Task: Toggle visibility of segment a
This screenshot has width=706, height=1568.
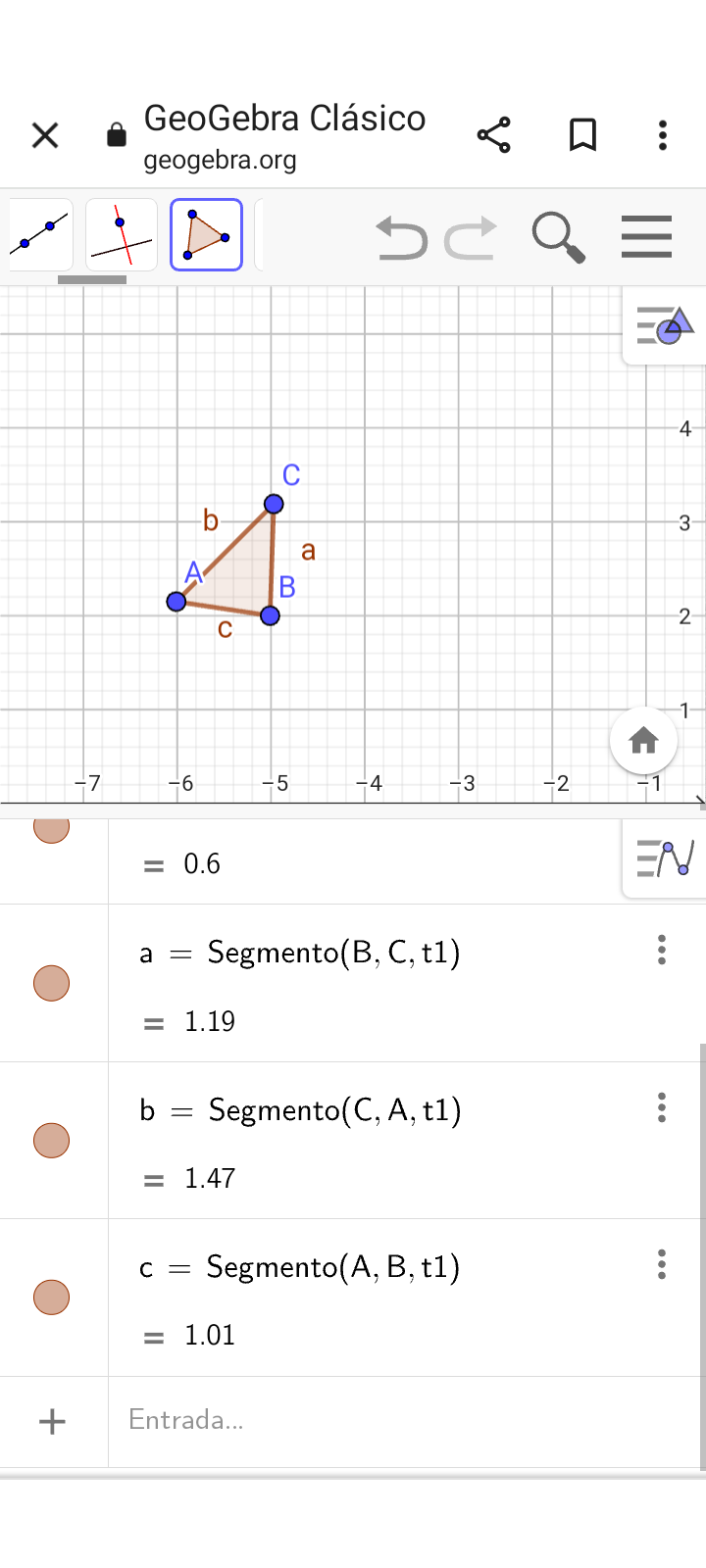Action: 51,983
